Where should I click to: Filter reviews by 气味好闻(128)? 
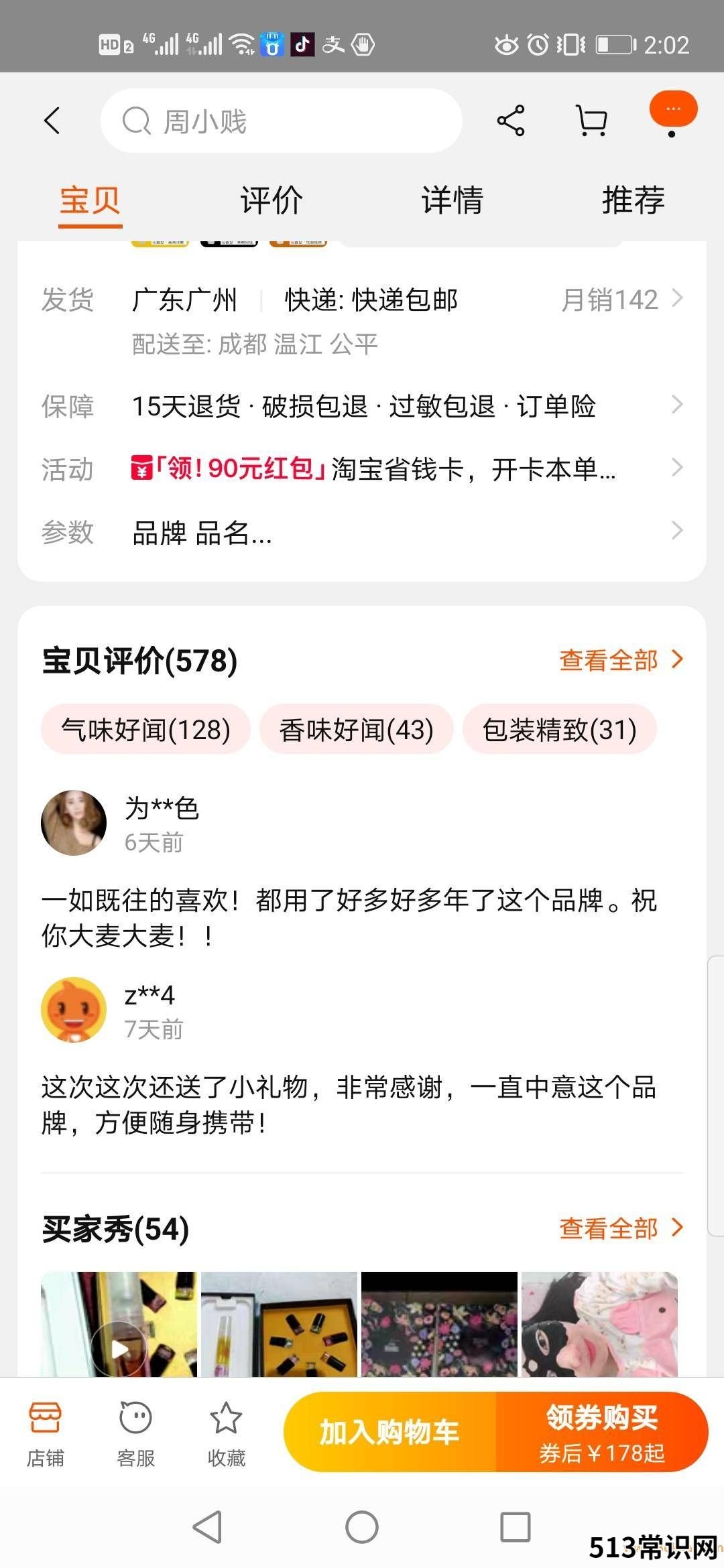[145, 729]
